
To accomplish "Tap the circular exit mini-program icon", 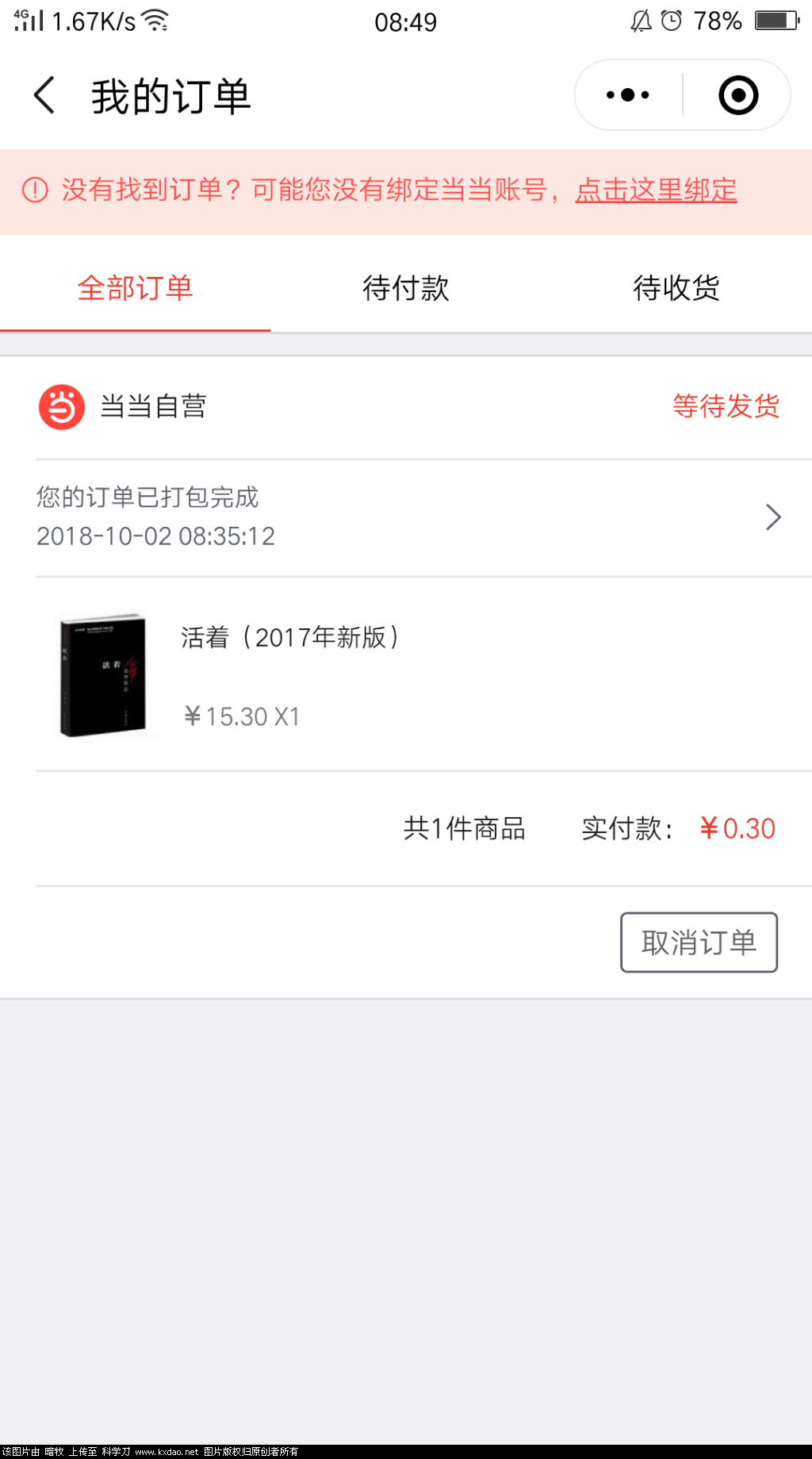I will pyautogui.click(x=736, y=94).
